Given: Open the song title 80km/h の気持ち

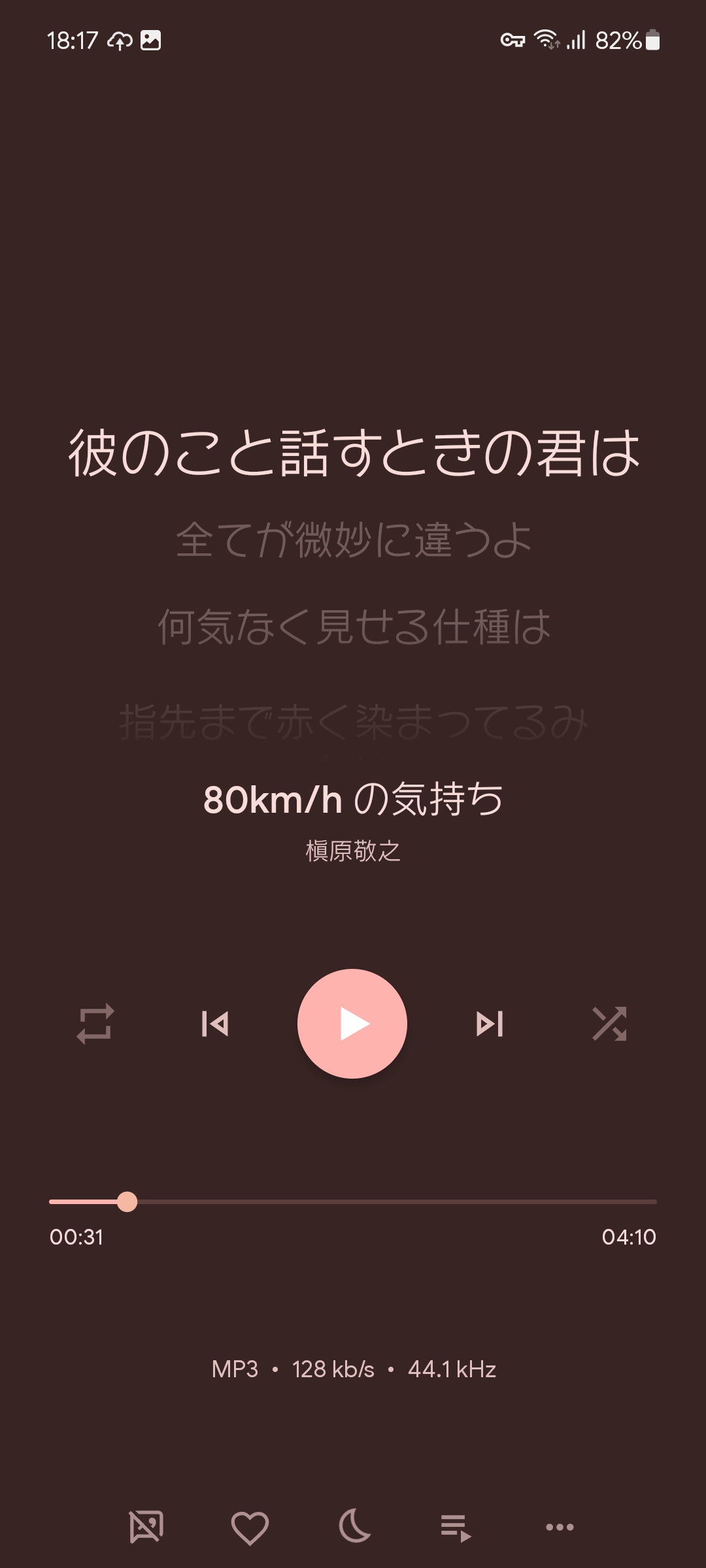Looking at the screenshot, I should [x=353, y=802].
